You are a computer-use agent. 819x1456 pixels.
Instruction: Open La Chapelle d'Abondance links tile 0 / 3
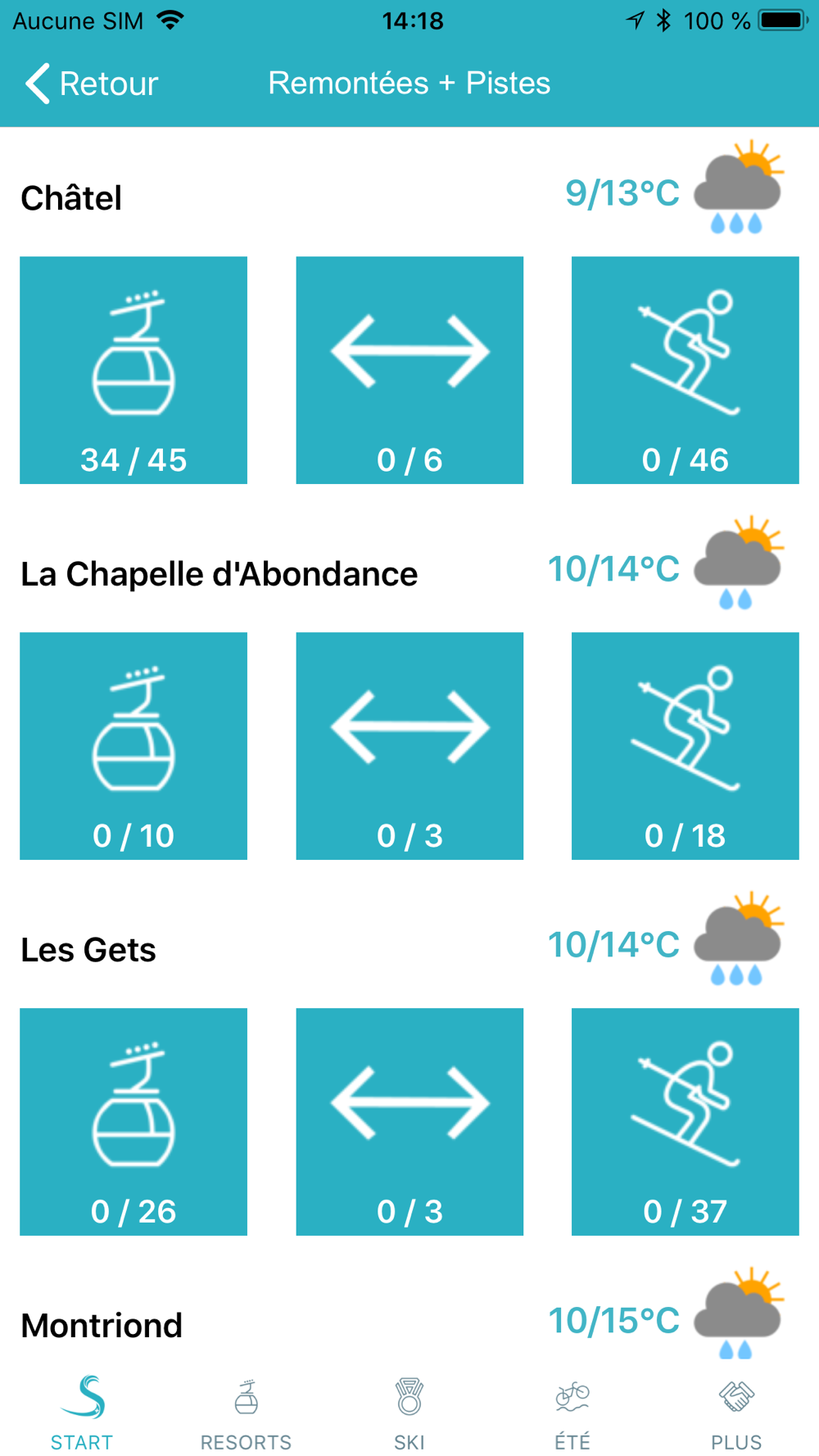tap(409, 746)
